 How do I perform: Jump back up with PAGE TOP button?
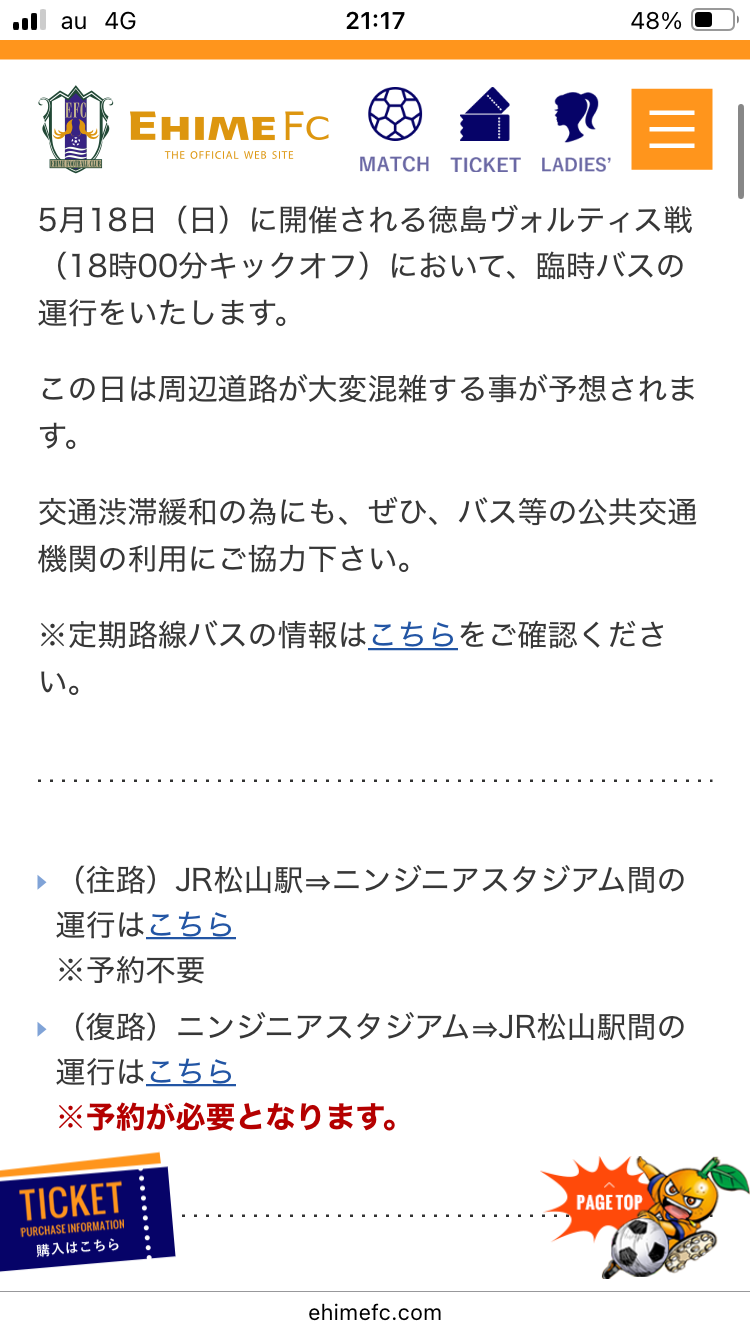[x=645, y=1215]
